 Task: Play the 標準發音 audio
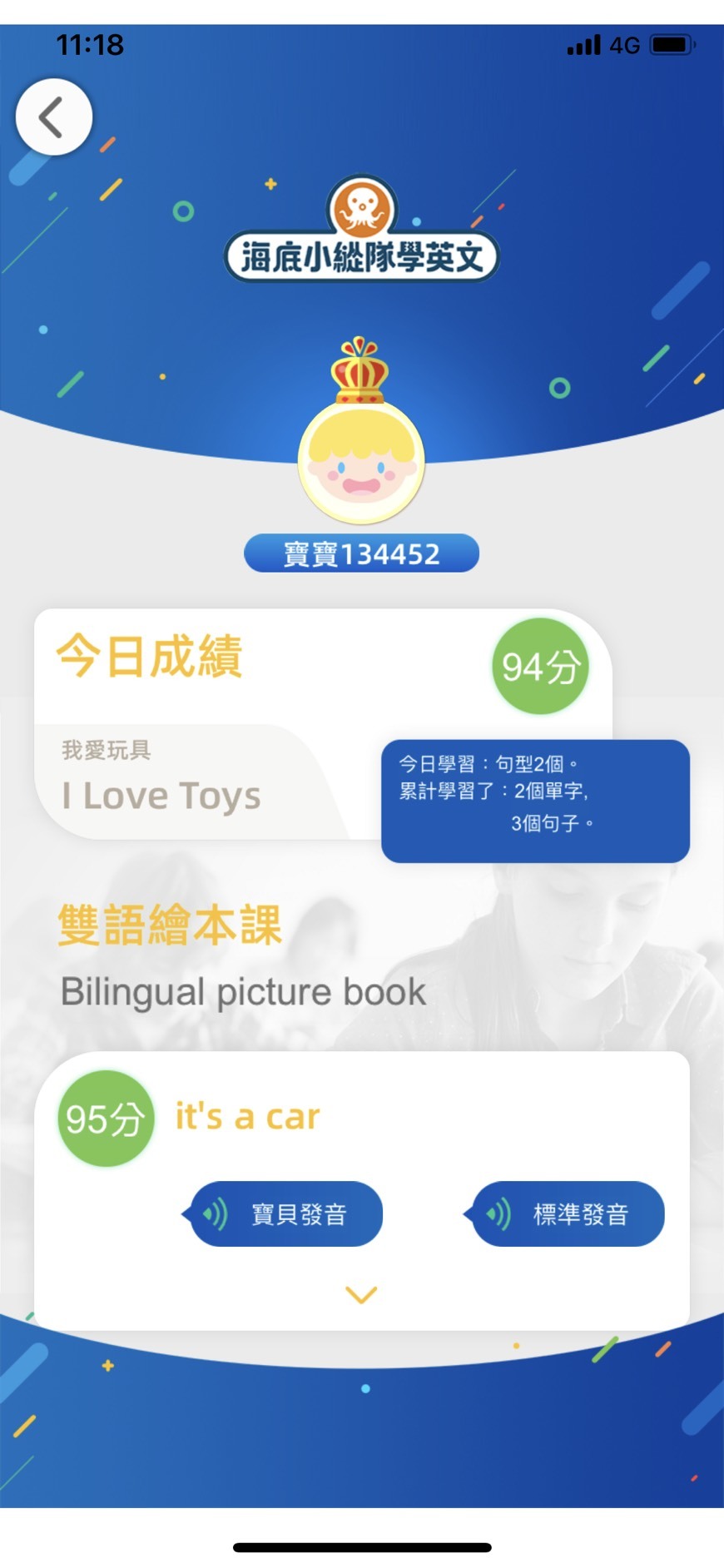(x=568, y=1213)
